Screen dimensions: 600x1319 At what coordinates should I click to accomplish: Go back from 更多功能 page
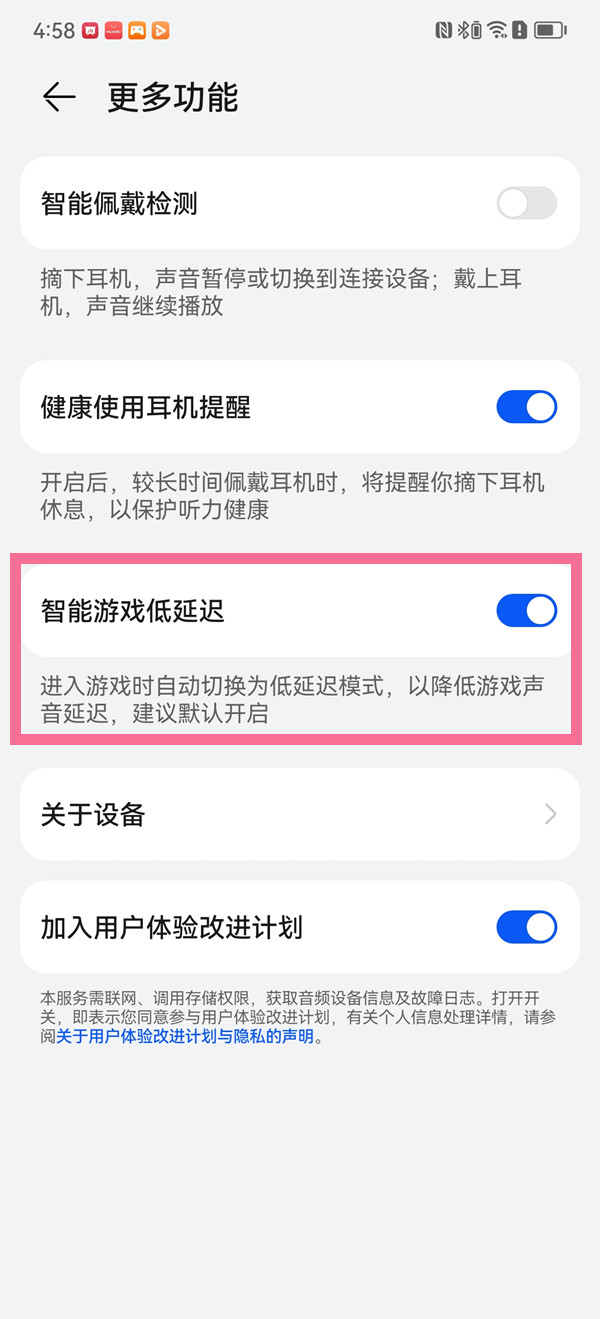click(x=59, y=97)
